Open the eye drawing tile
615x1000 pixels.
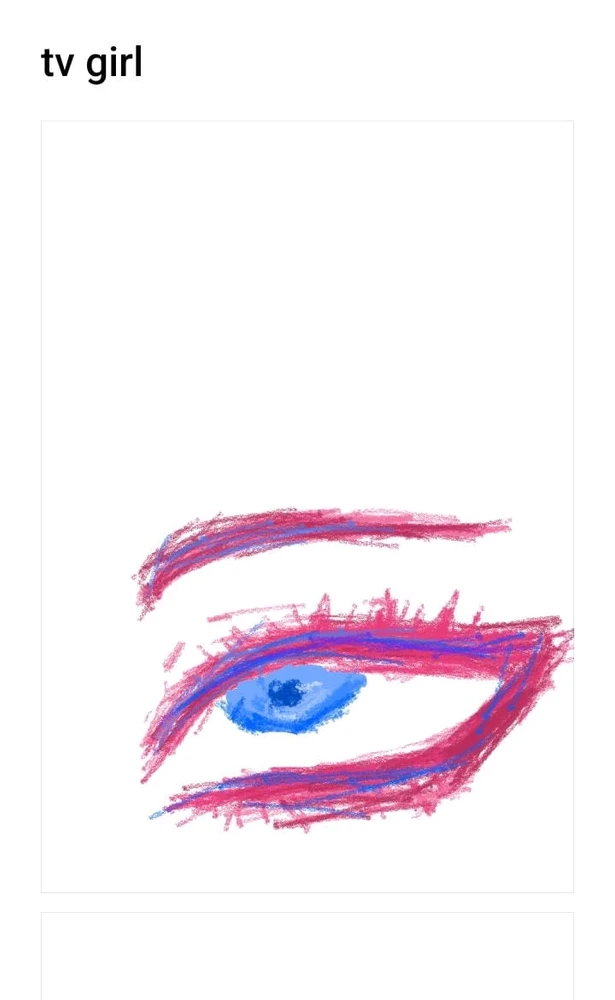click(x=307, y=506)
